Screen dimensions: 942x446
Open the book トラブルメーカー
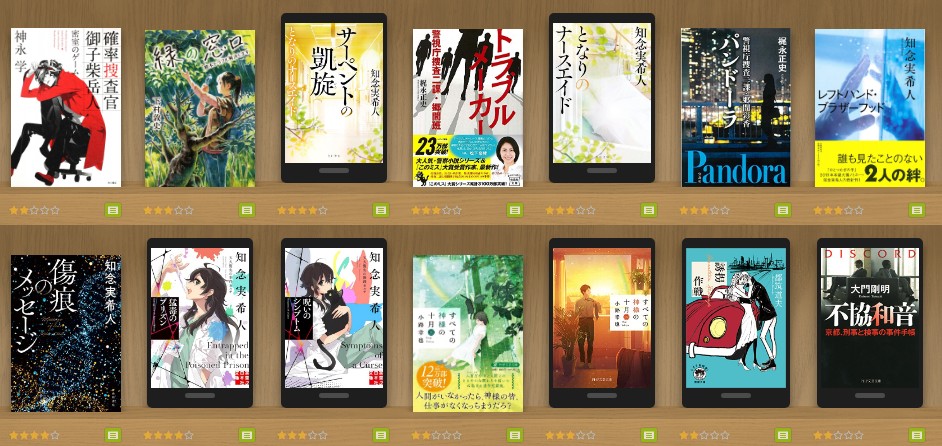pyautogui.click(x=468, y=107)
